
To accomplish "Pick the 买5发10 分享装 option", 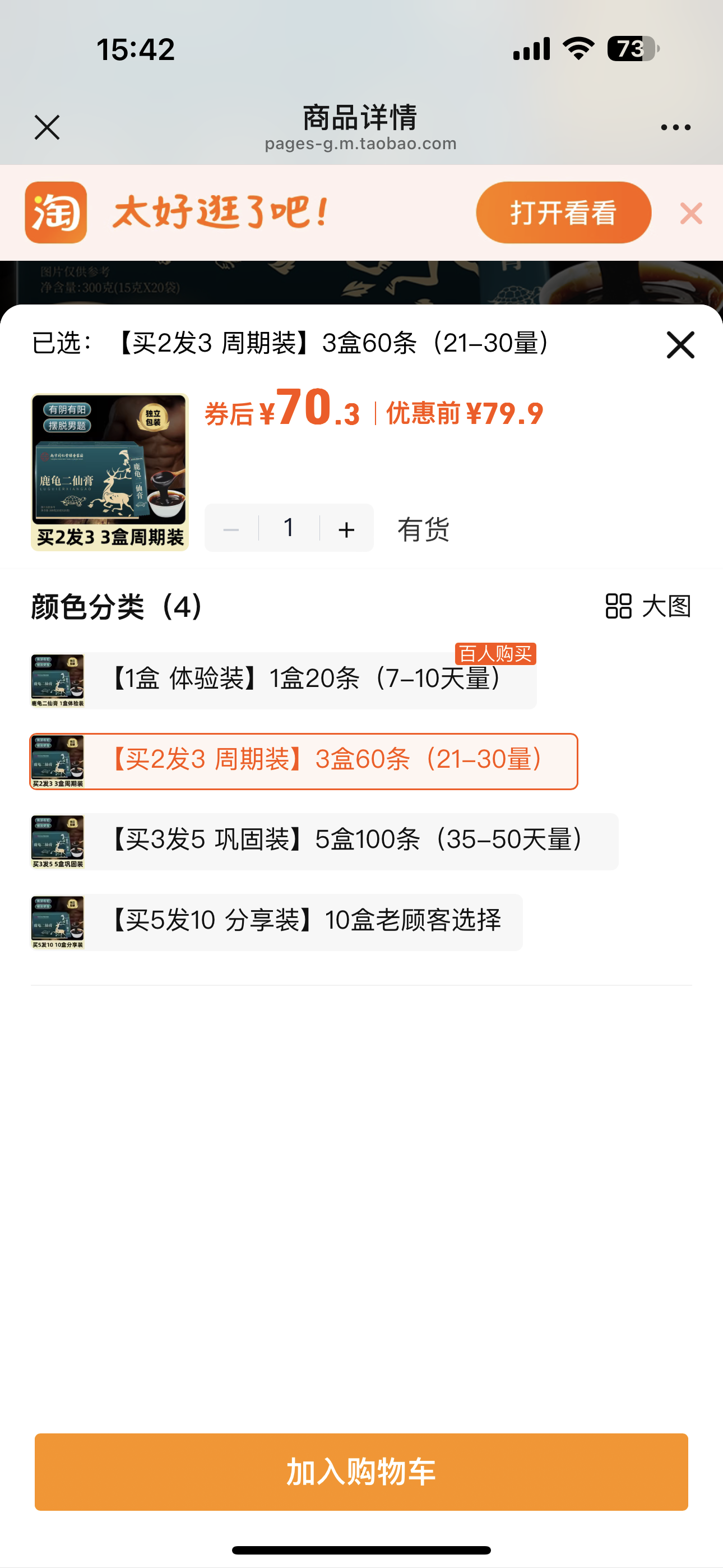I will tap(277, 921).
